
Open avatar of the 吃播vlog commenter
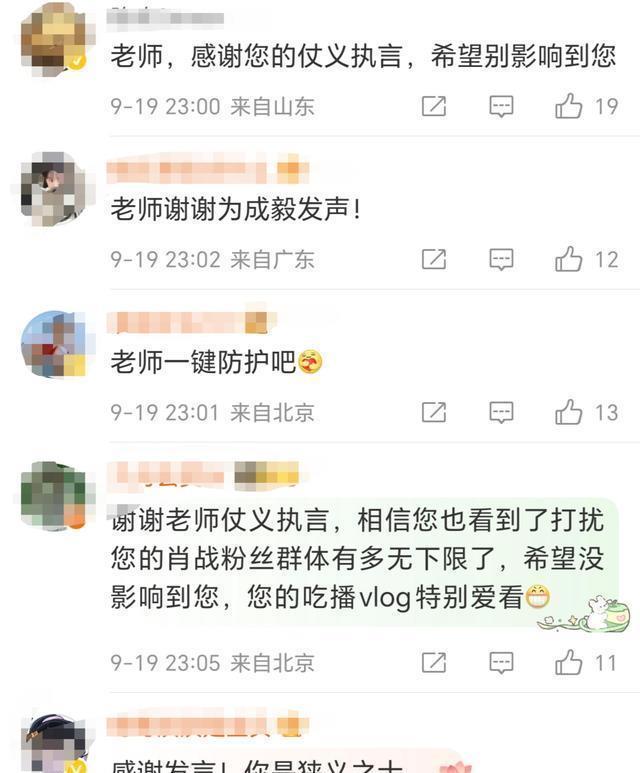[x=53, y=495]
